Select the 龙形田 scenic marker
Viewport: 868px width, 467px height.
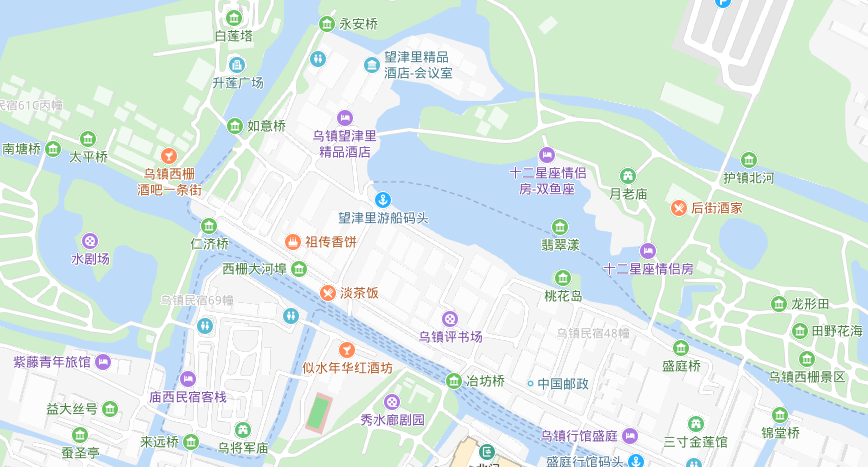[779, 303]
